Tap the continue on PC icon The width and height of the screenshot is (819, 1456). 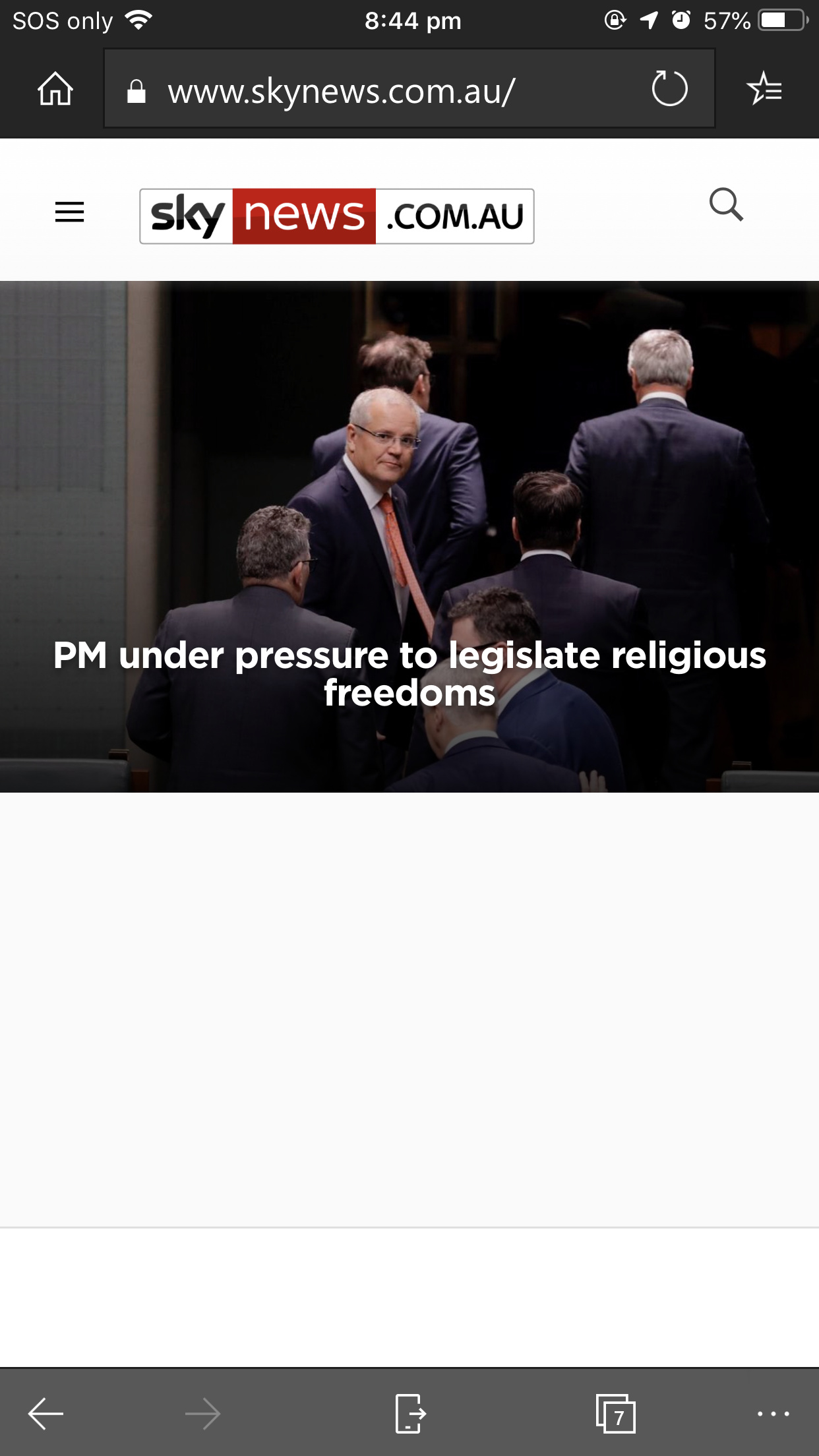(x=410, y=1414)
